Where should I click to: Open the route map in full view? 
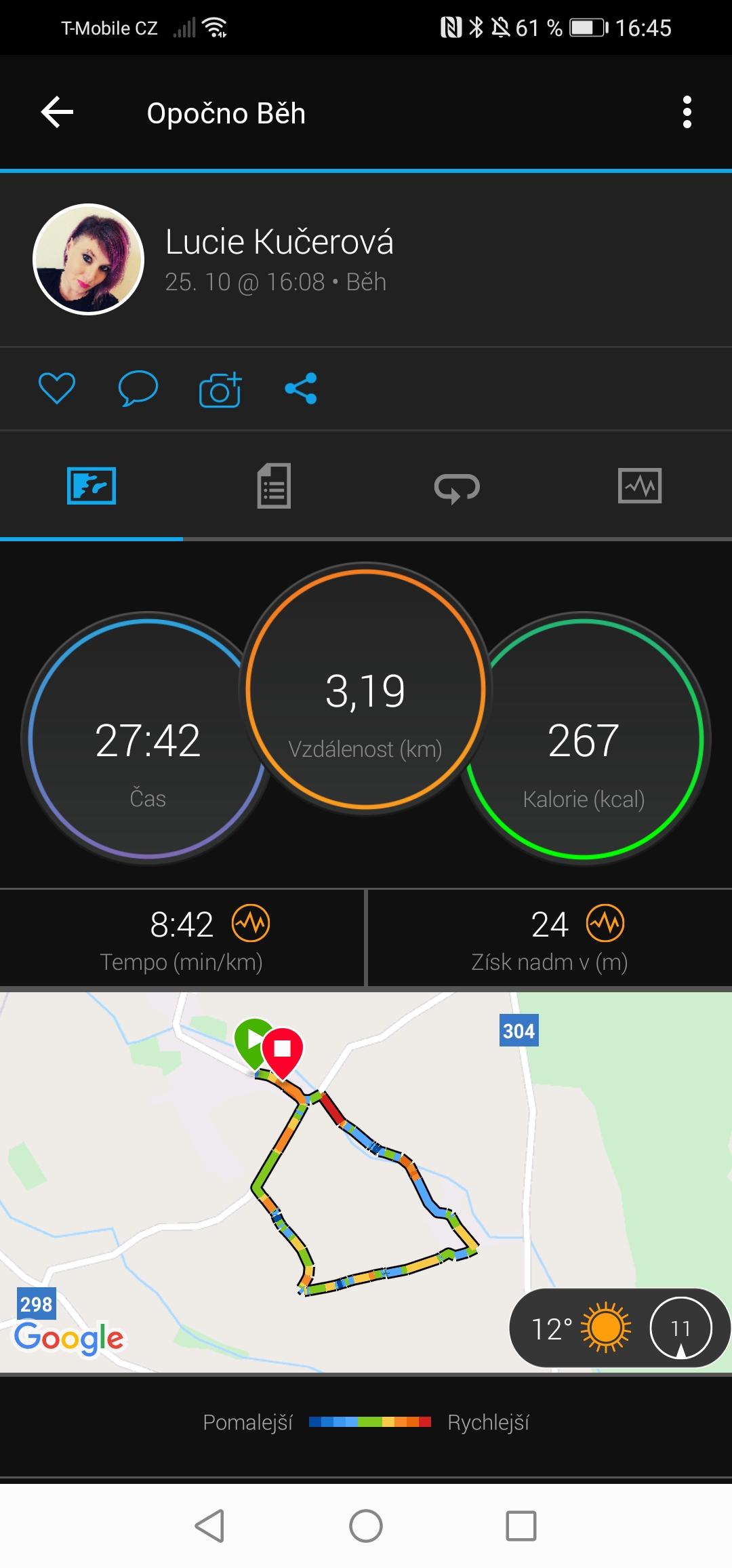coord(366,1183)
